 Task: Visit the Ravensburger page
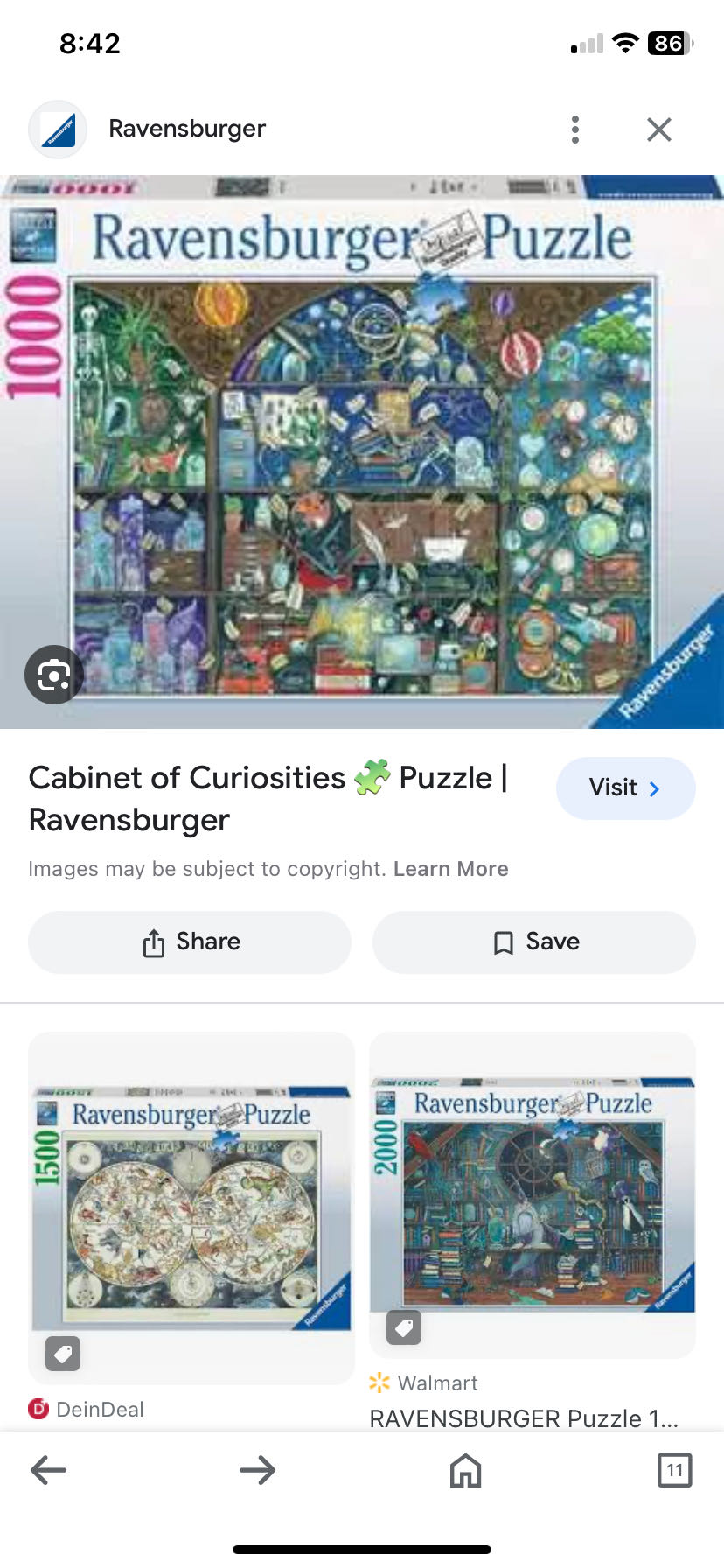pos(625,787)
